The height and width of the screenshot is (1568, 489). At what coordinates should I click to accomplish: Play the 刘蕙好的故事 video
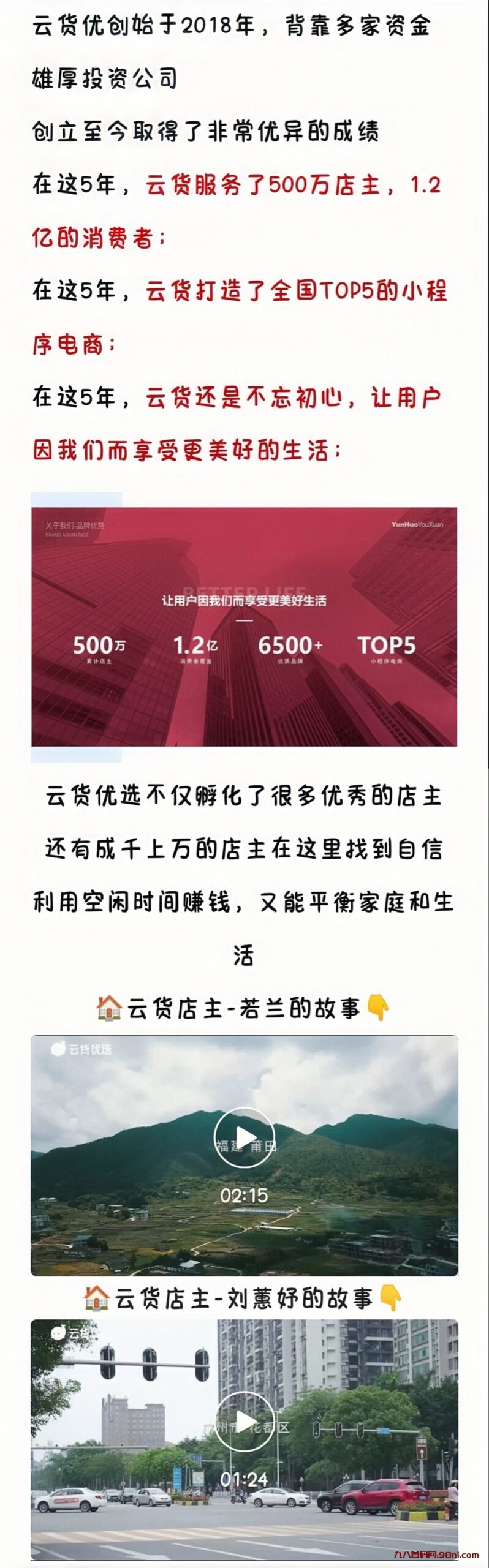(244, 1422)
